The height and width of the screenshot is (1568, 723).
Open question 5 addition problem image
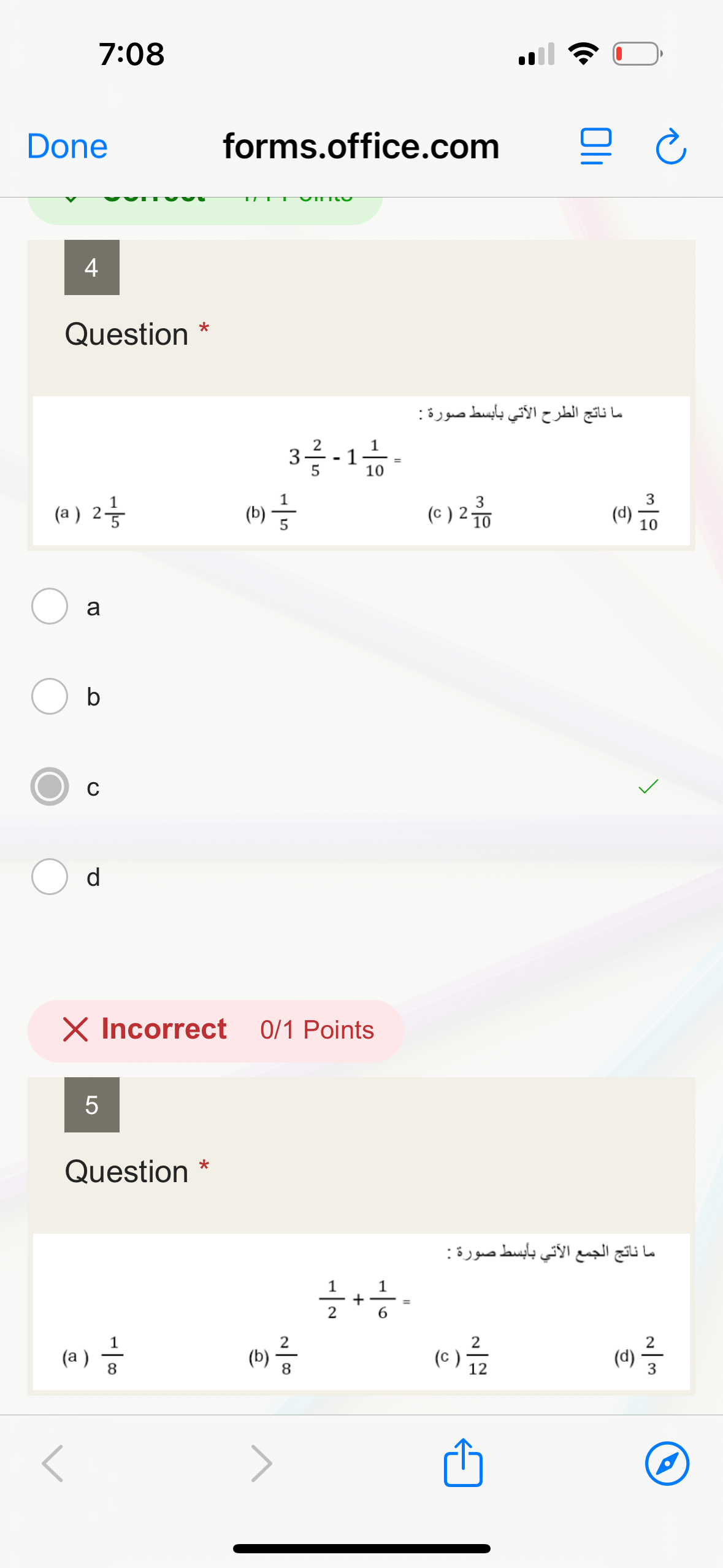click(x=361, y=1311)
